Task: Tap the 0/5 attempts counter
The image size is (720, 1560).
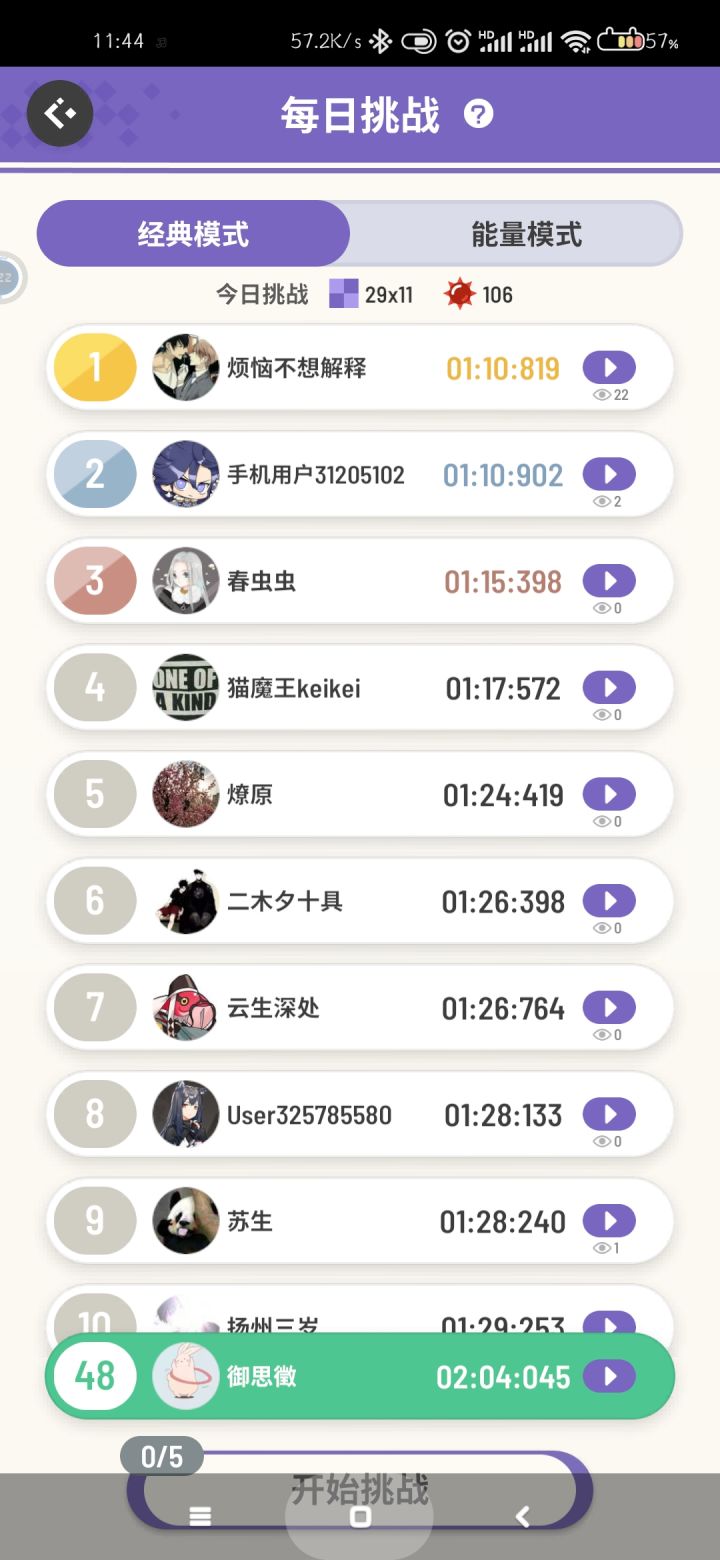Action: [x=162, y=1456]
